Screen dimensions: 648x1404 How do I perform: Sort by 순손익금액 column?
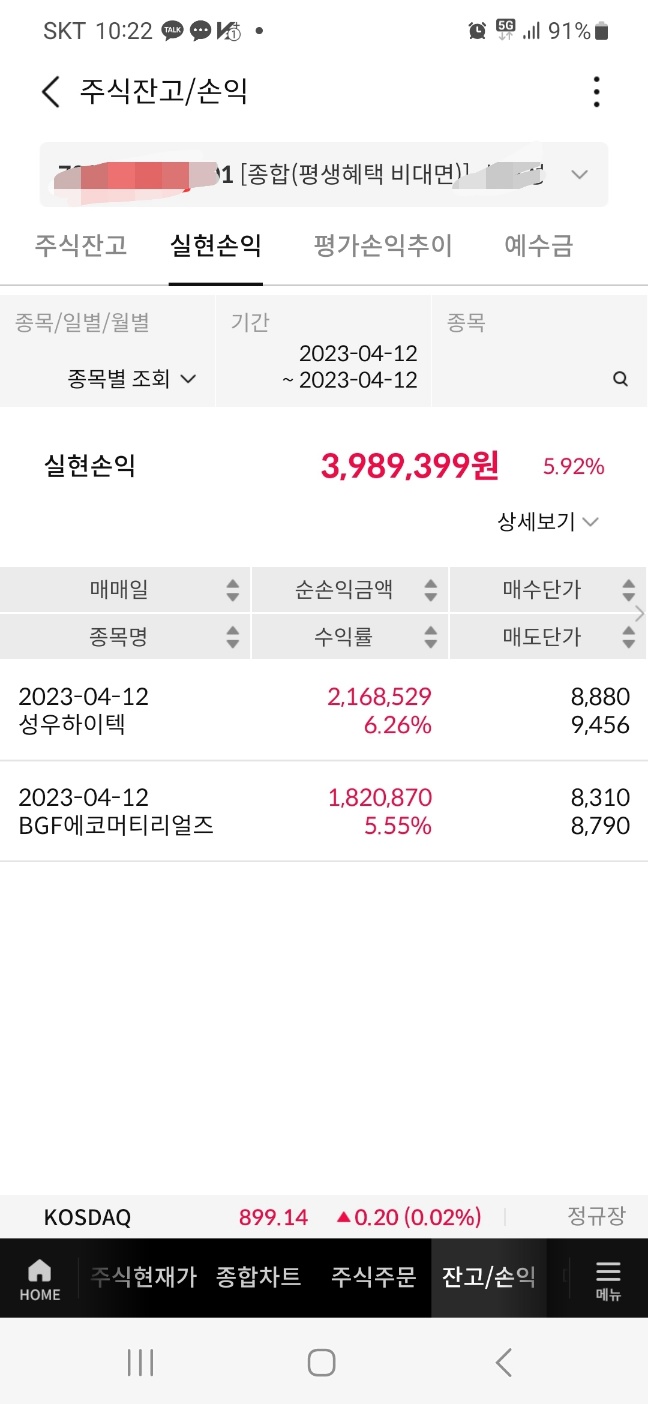[350, 590]
